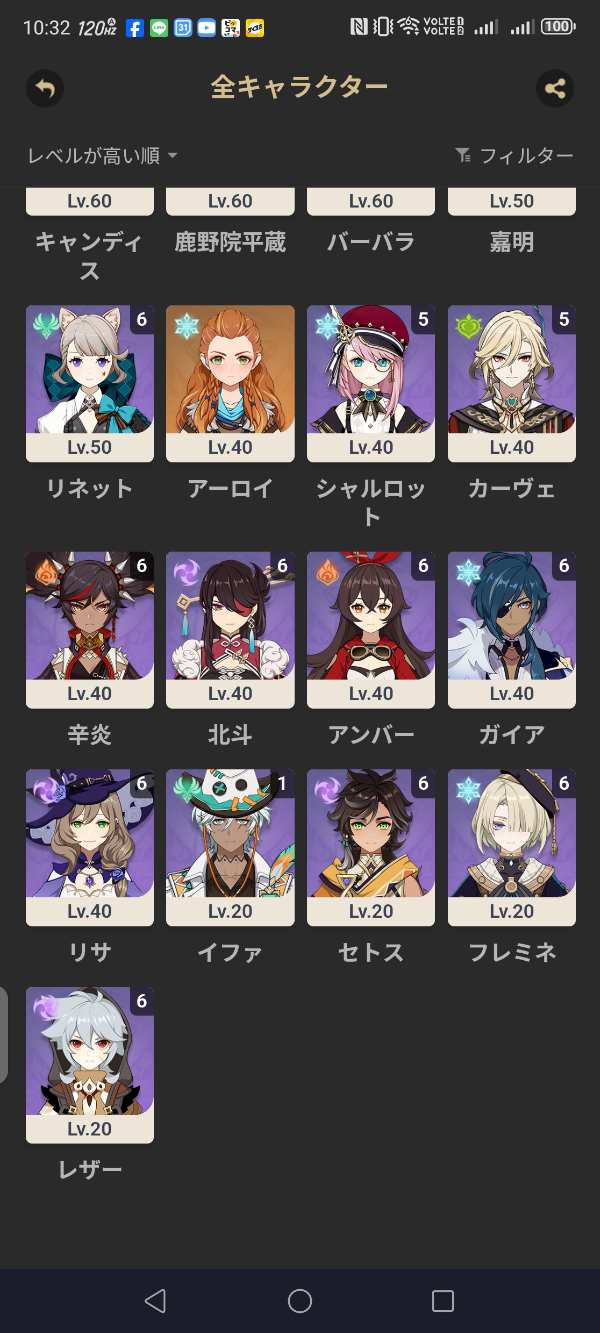Screen dimensions: 600x1333
Task: Share the character list
Action: [x=555, y=88]
